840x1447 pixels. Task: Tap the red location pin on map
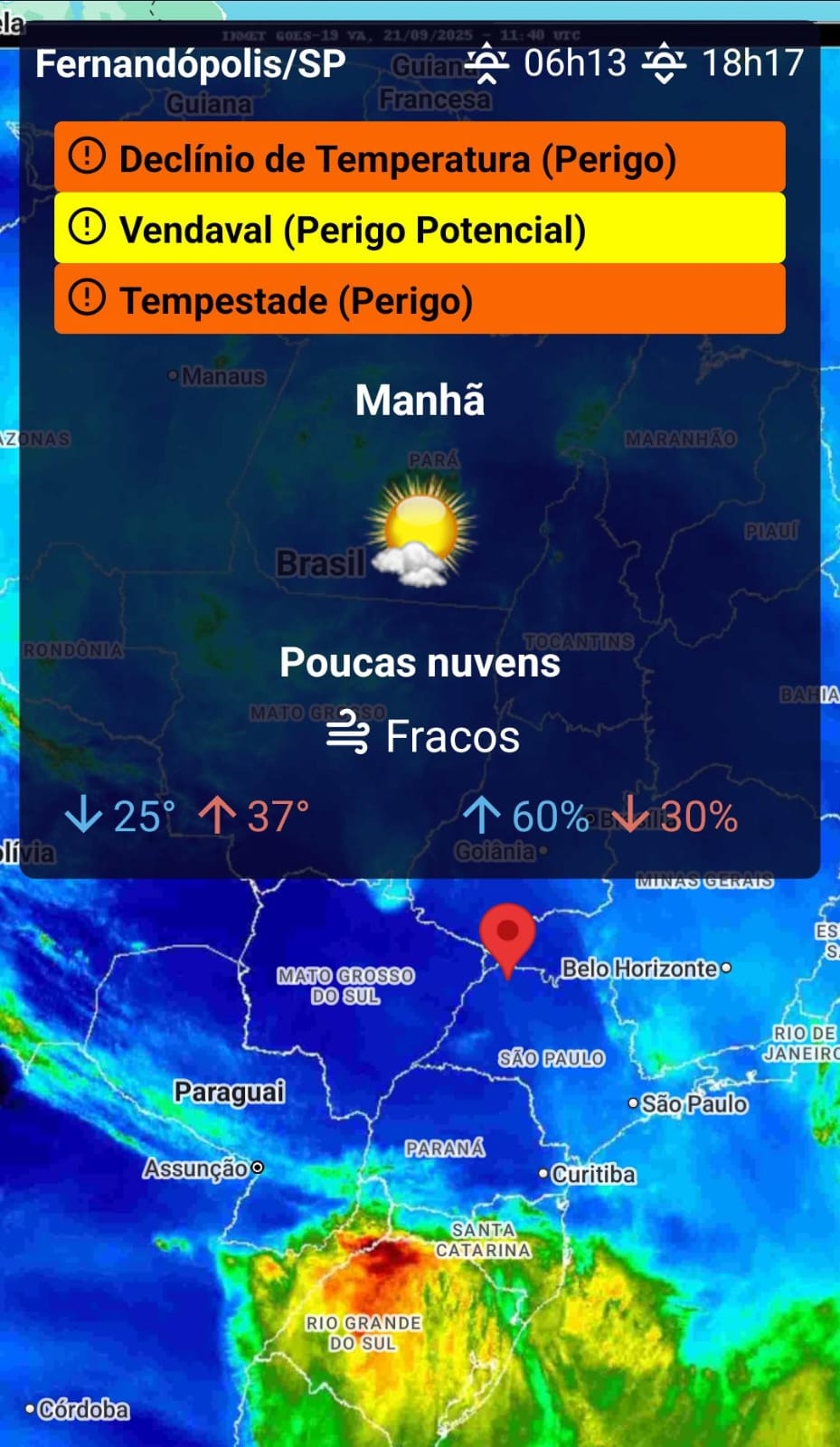507,935
